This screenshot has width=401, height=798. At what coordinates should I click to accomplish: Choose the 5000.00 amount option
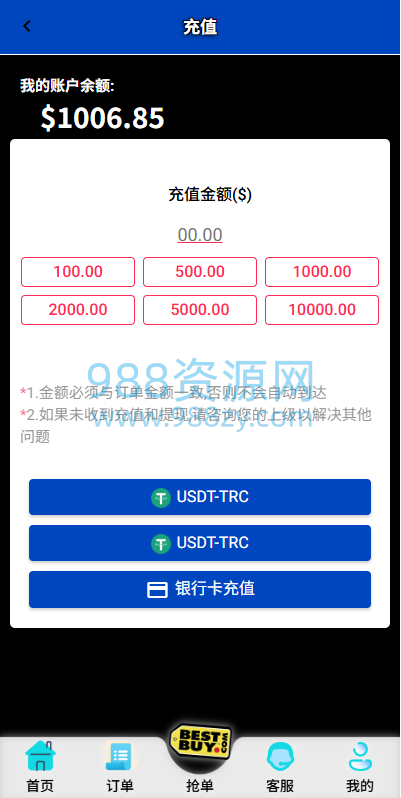(x=200, y=310)
